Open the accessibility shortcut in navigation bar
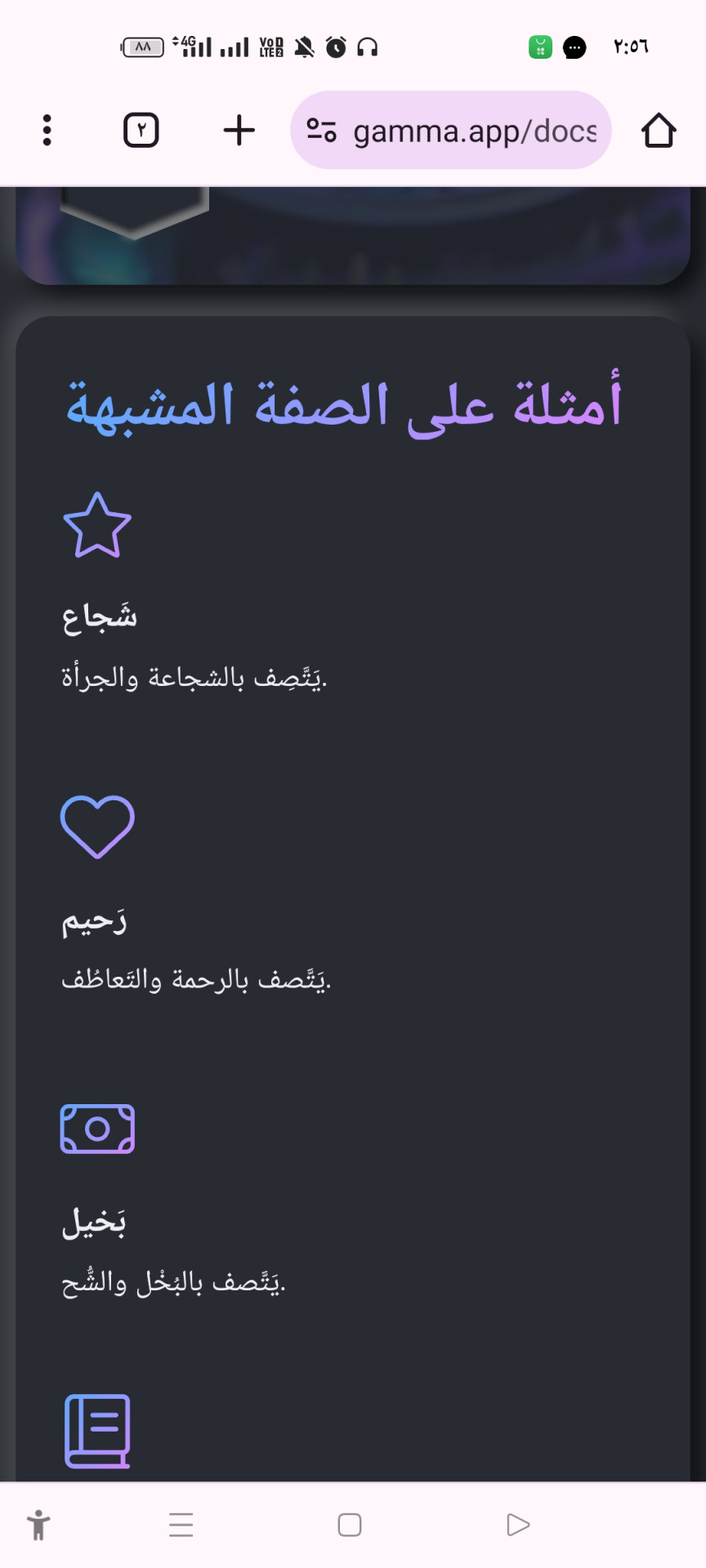 (38, 1525)
